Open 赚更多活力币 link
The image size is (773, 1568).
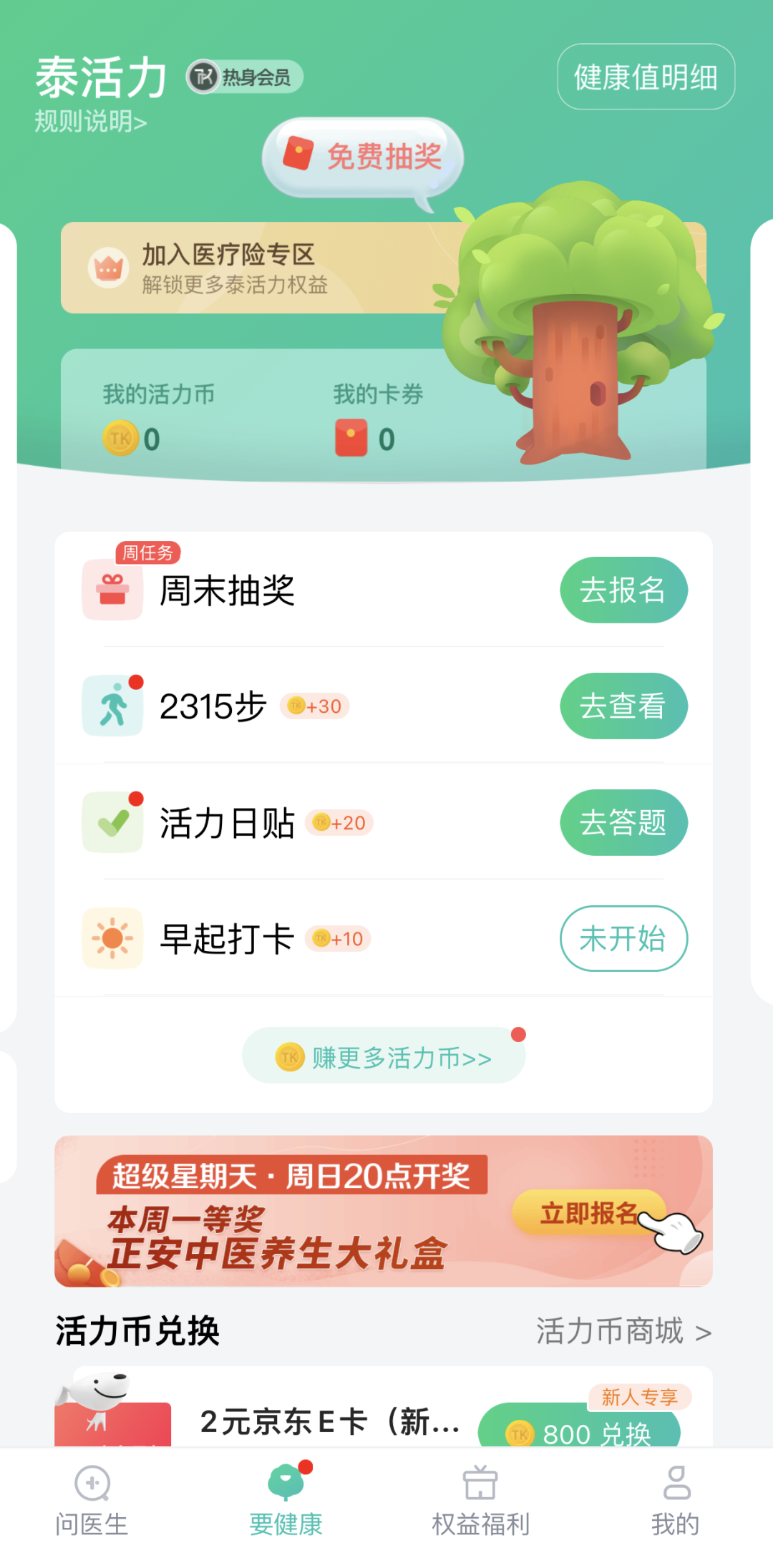coord(384,1056)
